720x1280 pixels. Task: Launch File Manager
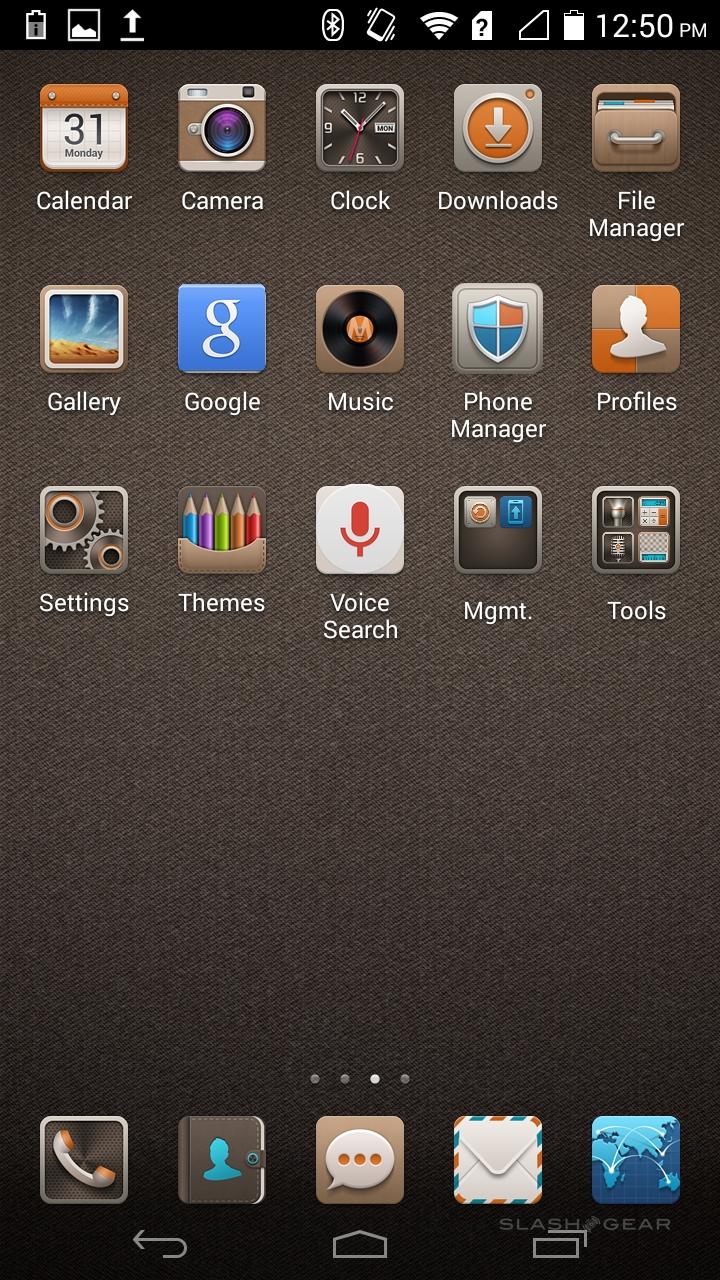tap(636, 128)
